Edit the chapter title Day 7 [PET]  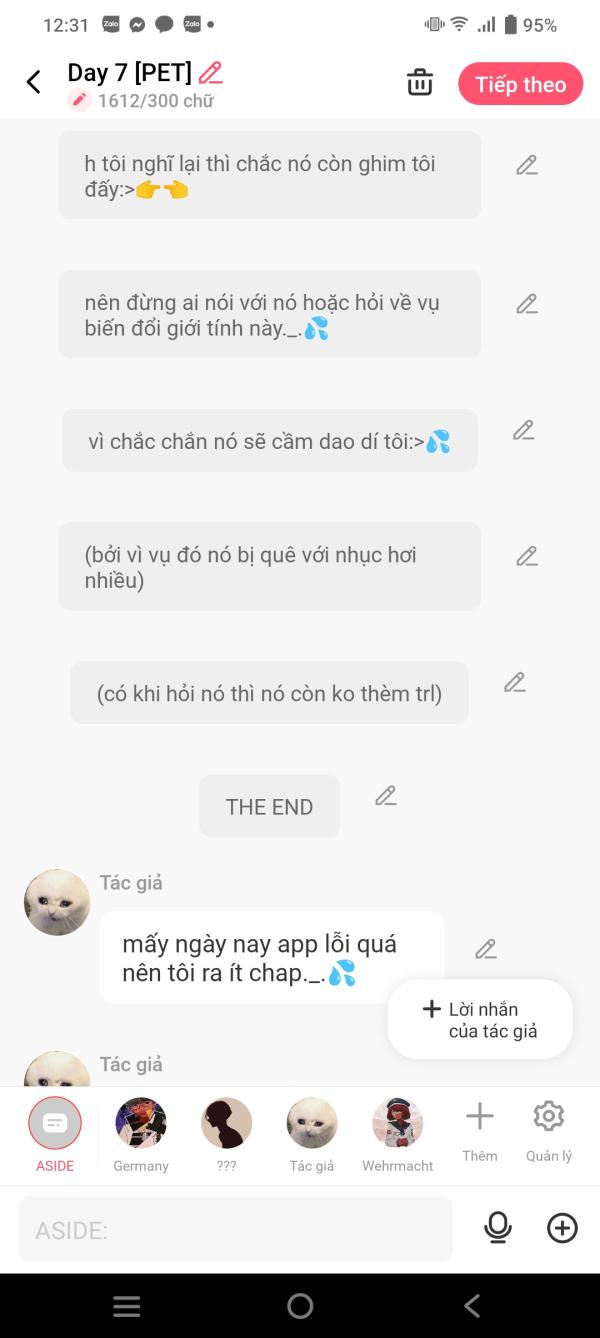210,72
